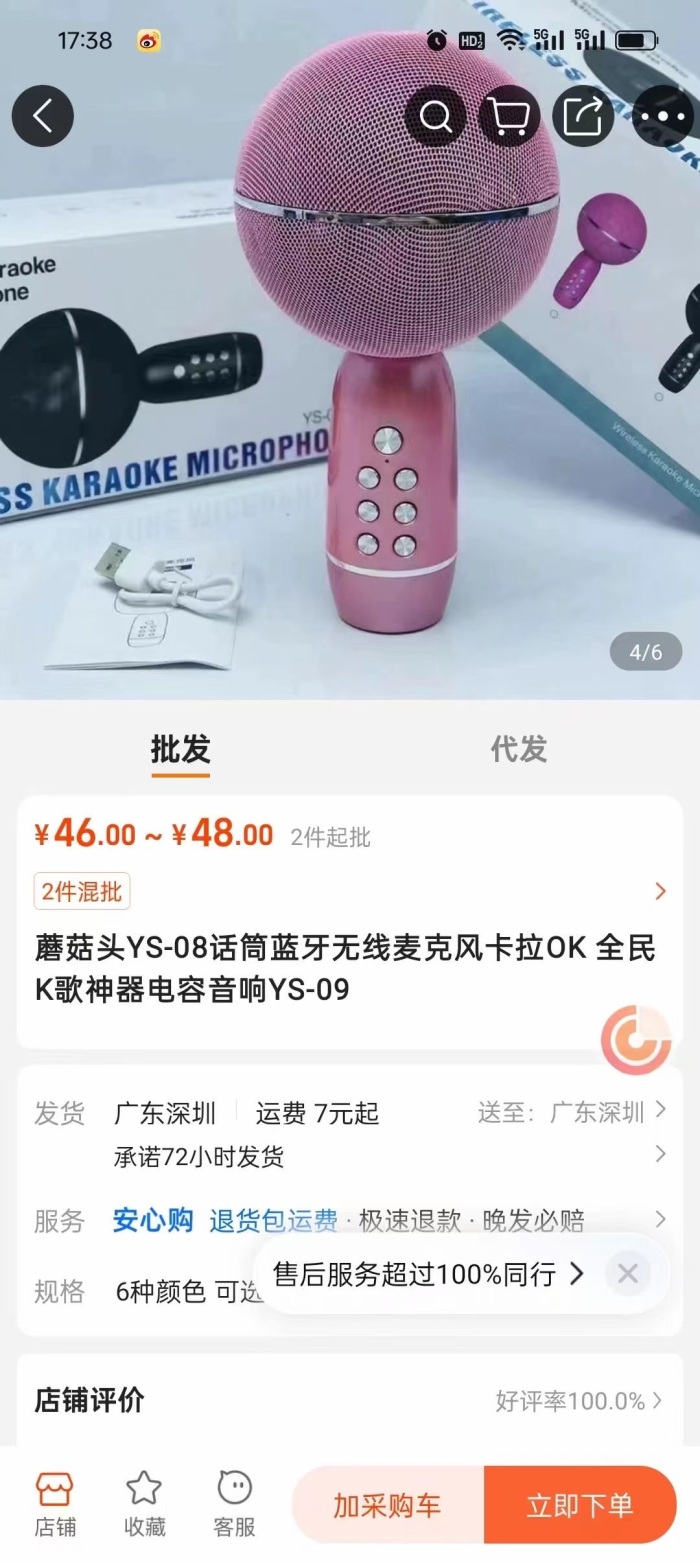Open the shopping cart icon
This screenshot has height=1563, width=700.
[x=510, y=116]
